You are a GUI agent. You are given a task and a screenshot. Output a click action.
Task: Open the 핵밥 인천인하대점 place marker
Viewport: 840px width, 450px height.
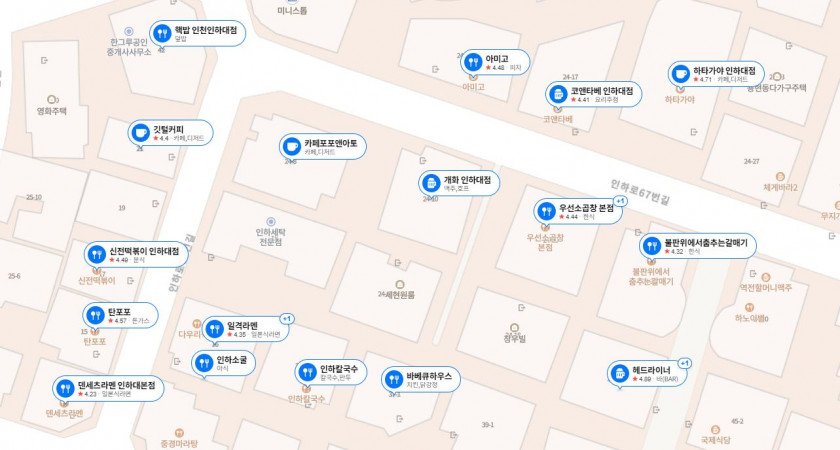[x=197, y=34]
